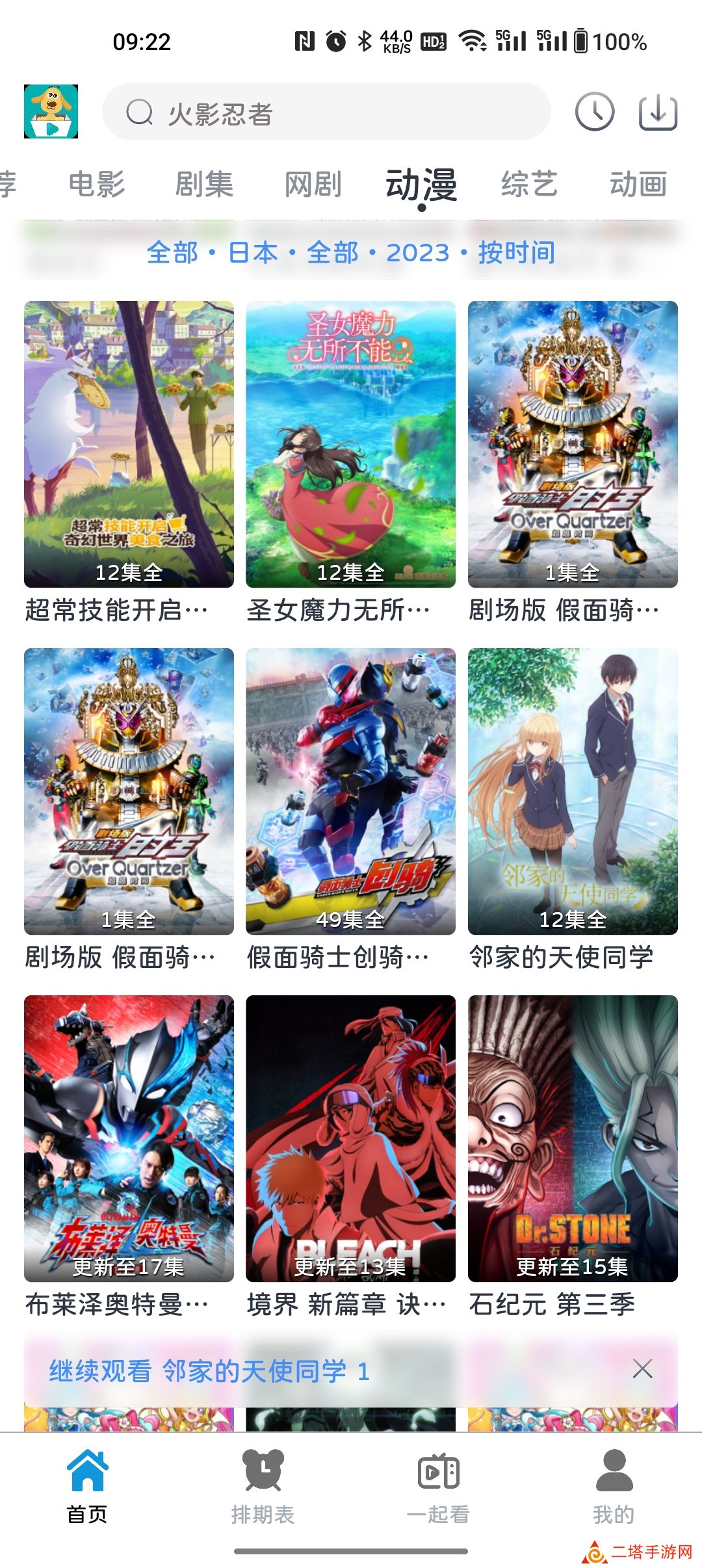Expand the filter bar 全部·日本·全部·2023·按时间
This screenshot has width=702, height=1568.
point(351,252)
